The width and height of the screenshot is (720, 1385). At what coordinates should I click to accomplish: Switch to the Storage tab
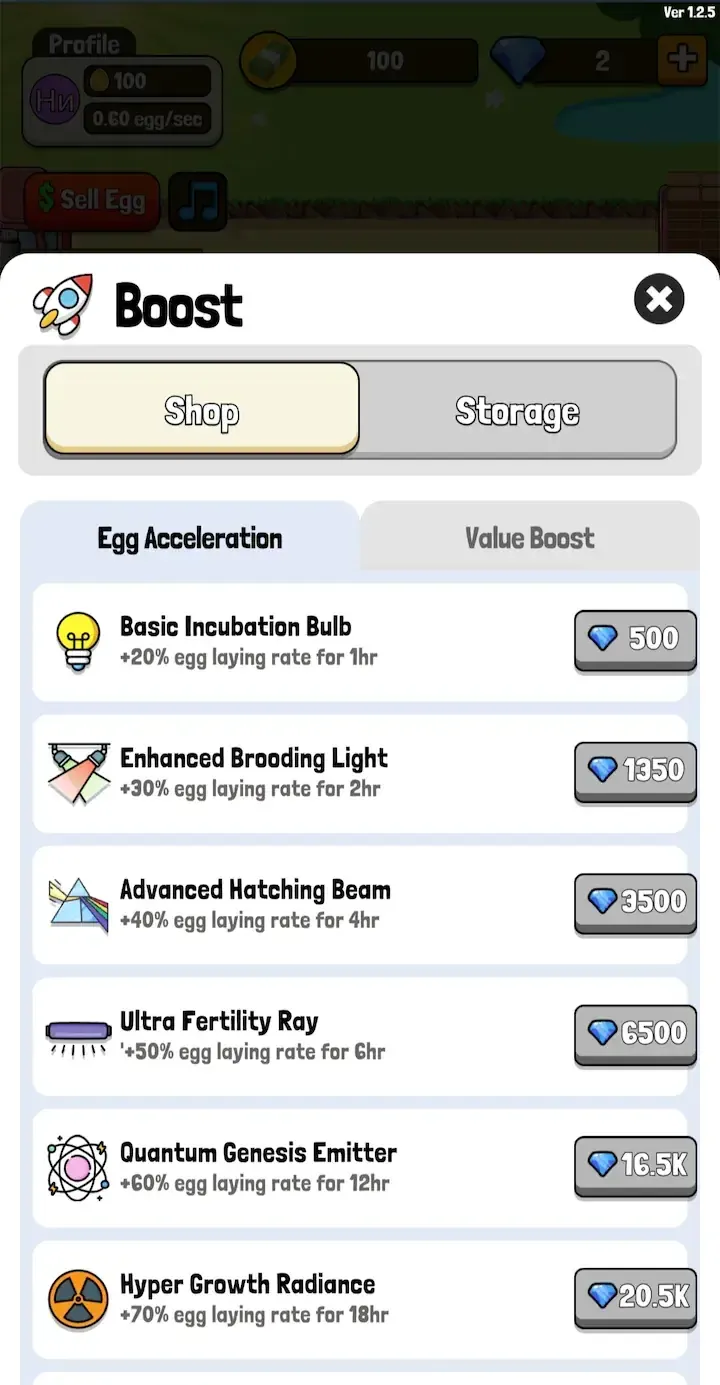click(518, 410)
